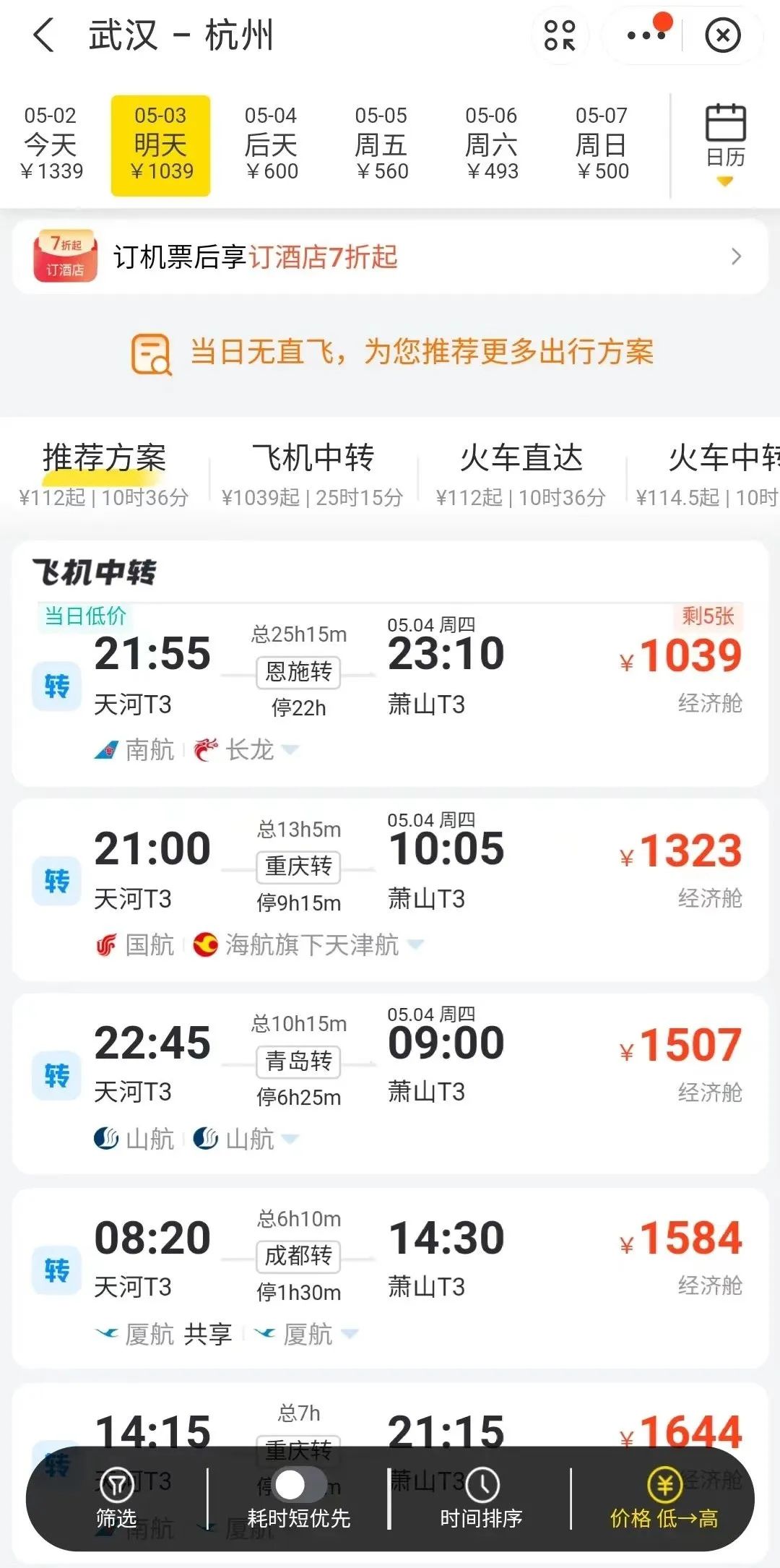The width and height of the screenshot is (780, 1568).
Task: Close the mini program with the X
Action: 723,35
